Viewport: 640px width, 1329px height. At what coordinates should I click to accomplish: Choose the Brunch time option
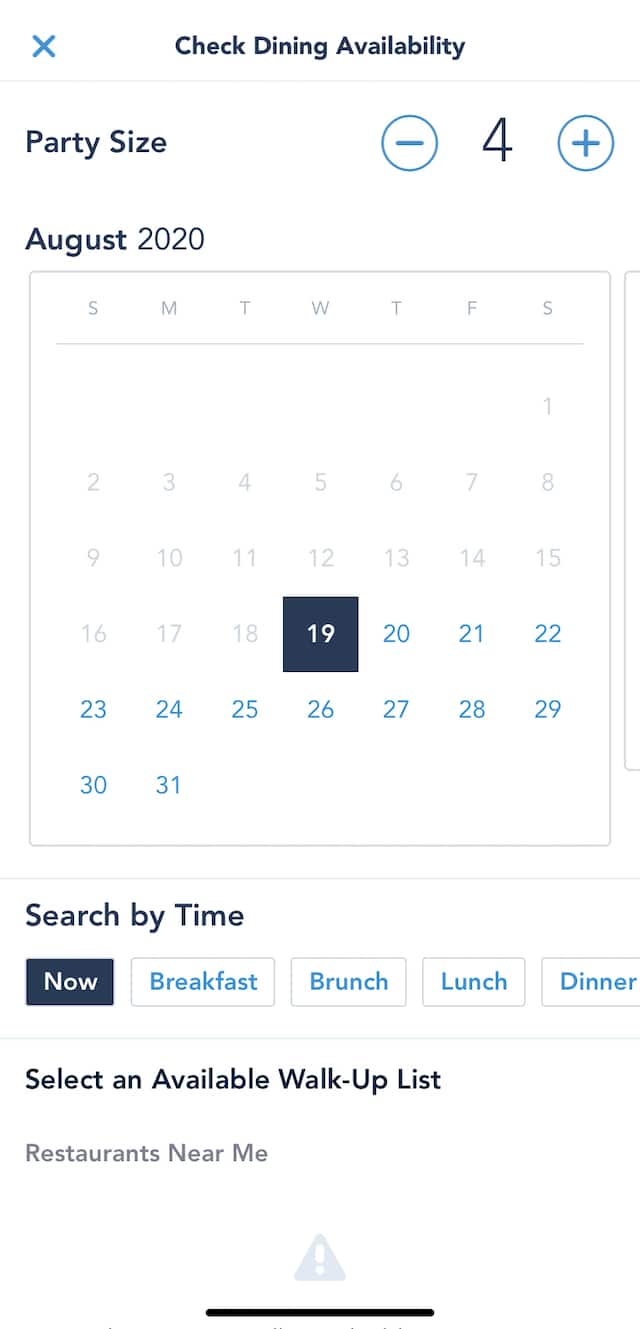(x=349, y=982)
